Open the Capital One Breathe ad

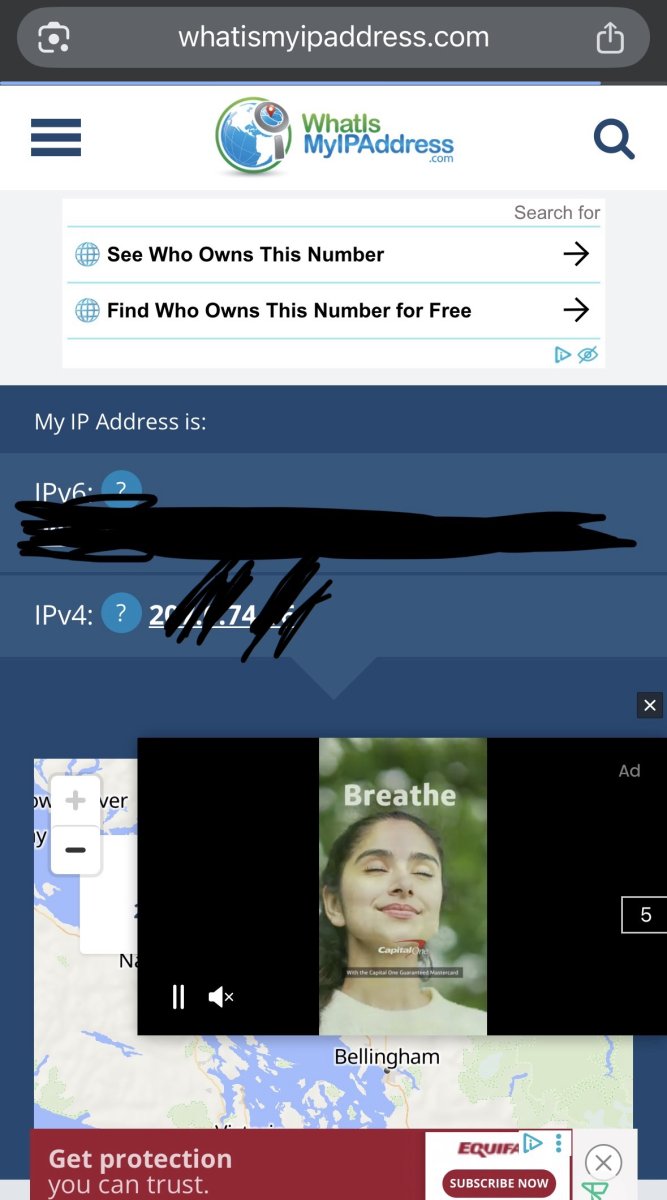click(402, 885)
